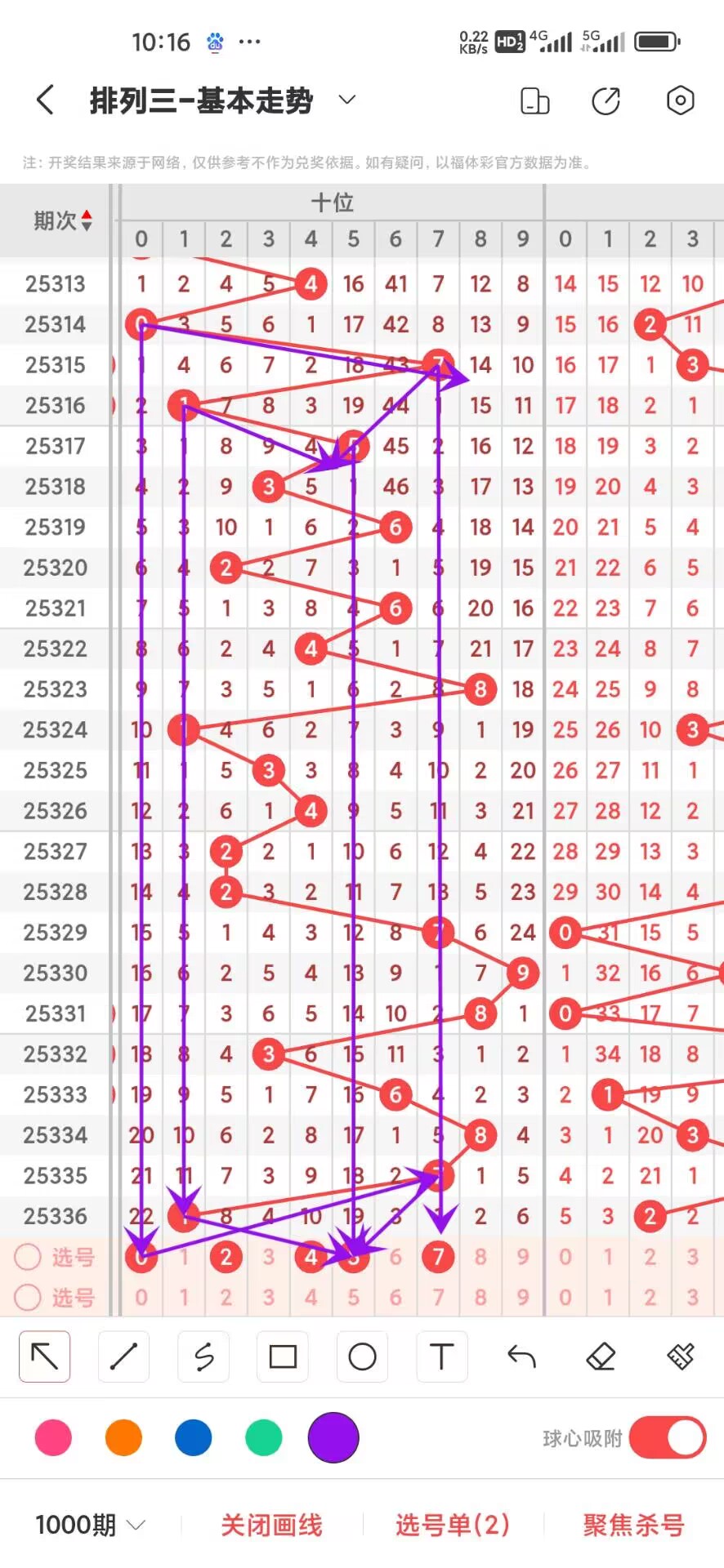Open the share icon in the header
This screenshot has height=1568, width=724.
606,100
